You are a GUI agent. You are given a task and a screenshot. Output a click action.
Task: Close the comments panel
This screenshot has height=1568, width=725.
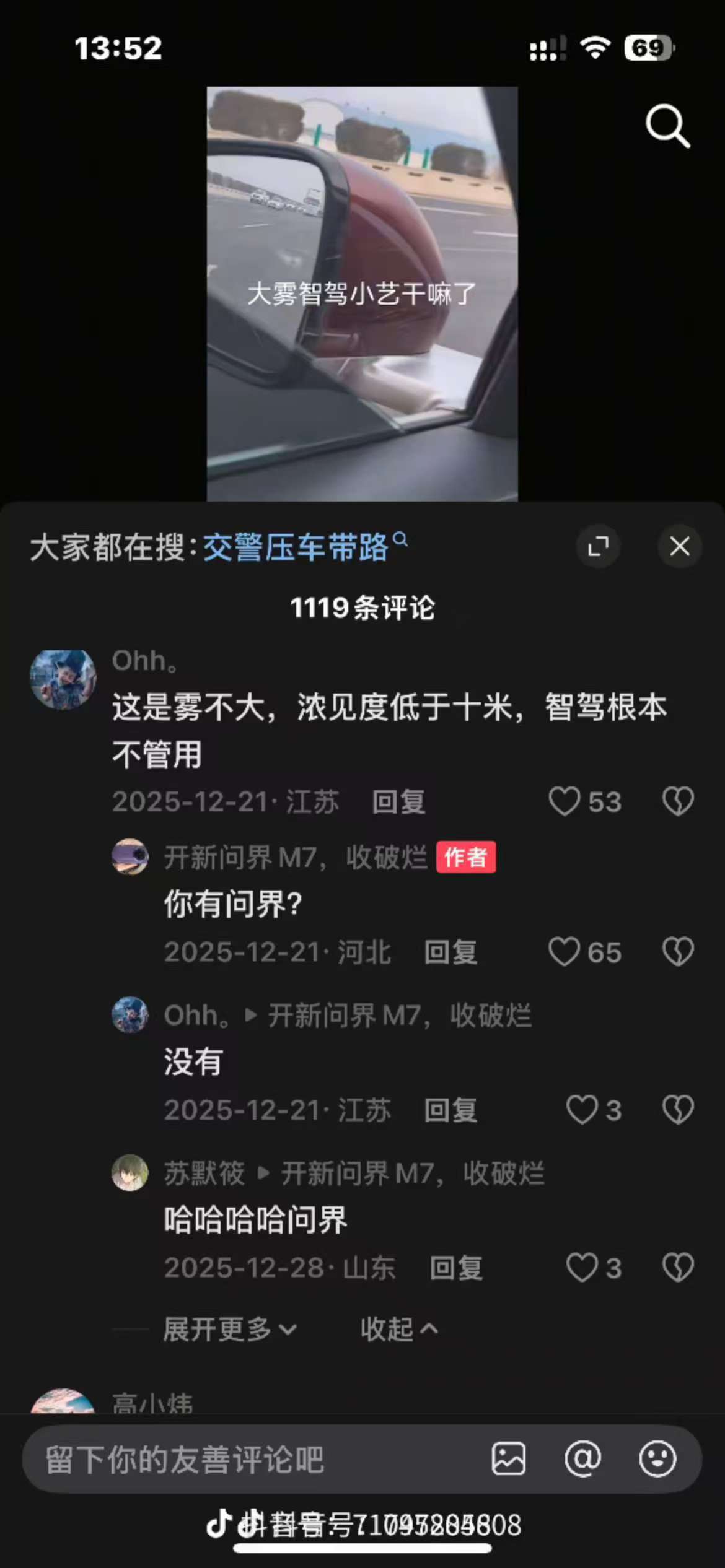[680, 547]
